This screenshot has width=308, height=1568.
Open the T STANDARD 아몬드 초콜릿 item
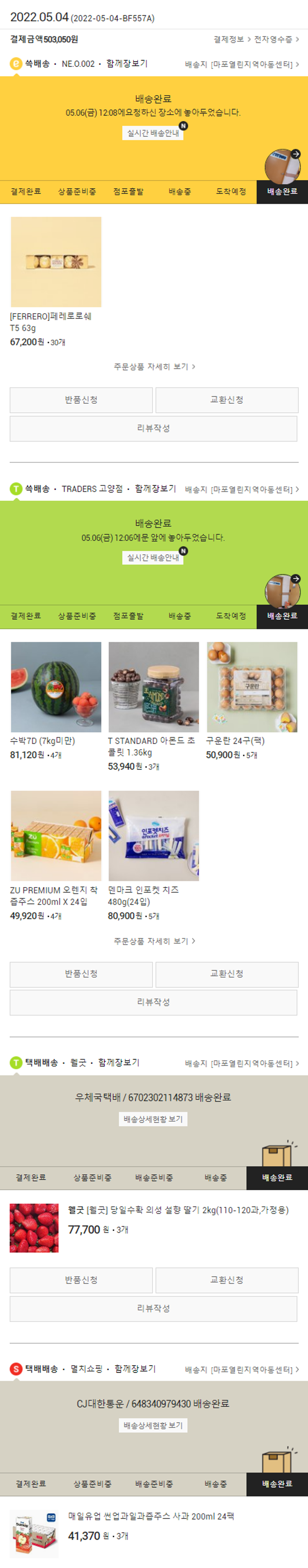pos(154,687)
